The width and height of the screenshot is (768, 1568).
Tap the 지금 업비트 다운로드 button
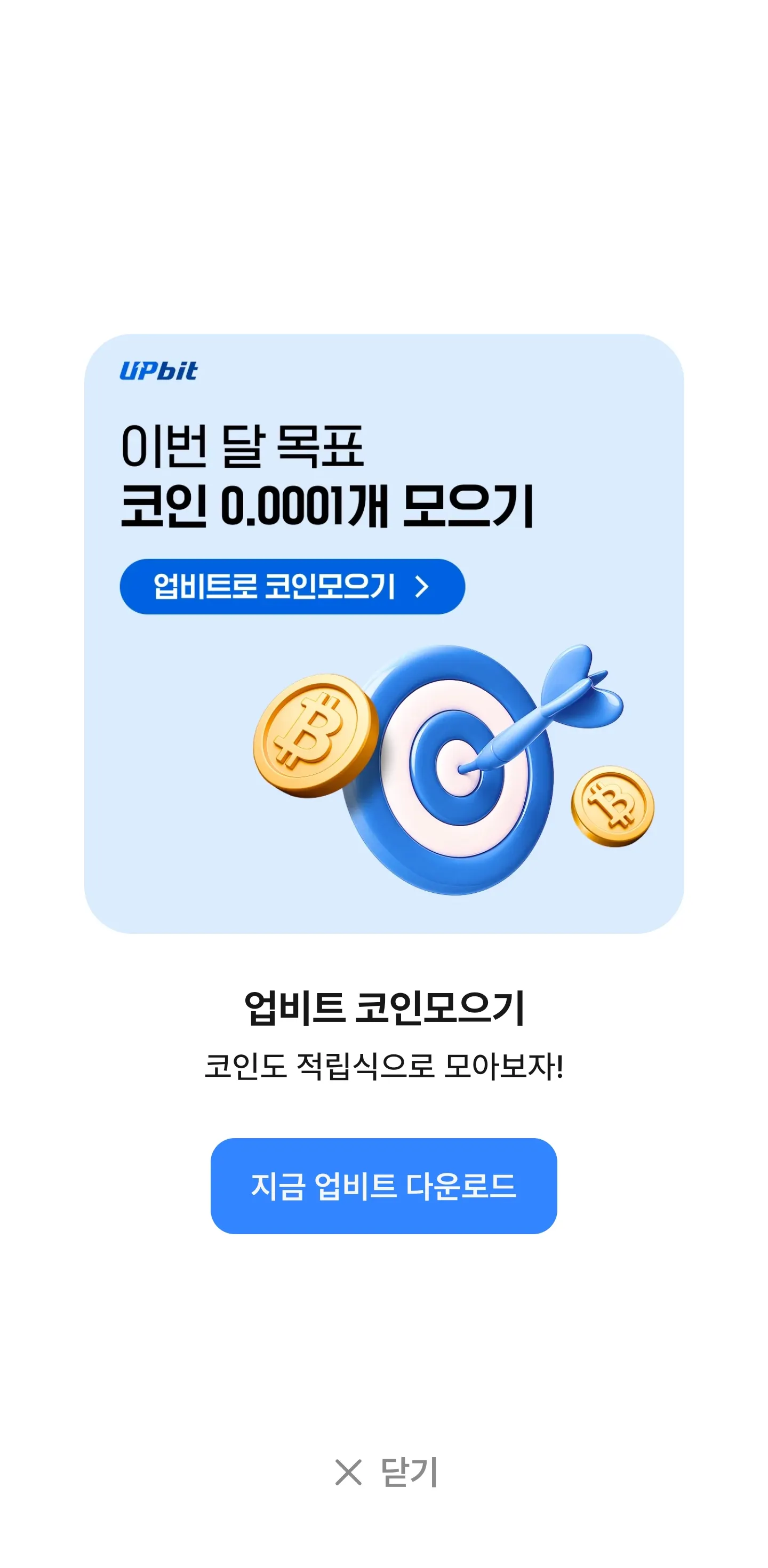click(383, 1186)
